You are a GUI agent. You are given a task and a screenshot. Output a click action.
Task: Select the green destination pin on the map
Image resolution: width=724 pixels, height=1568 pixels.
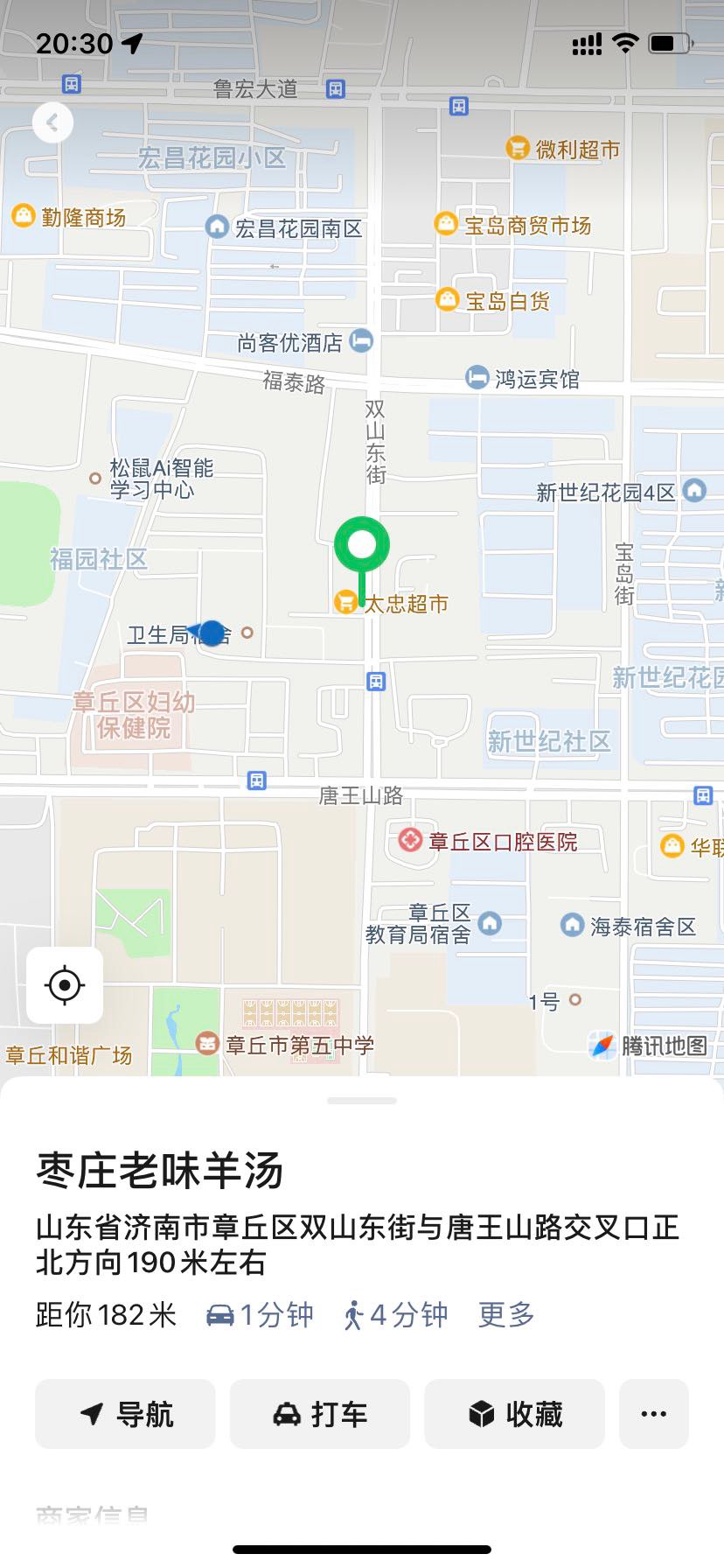361,546
